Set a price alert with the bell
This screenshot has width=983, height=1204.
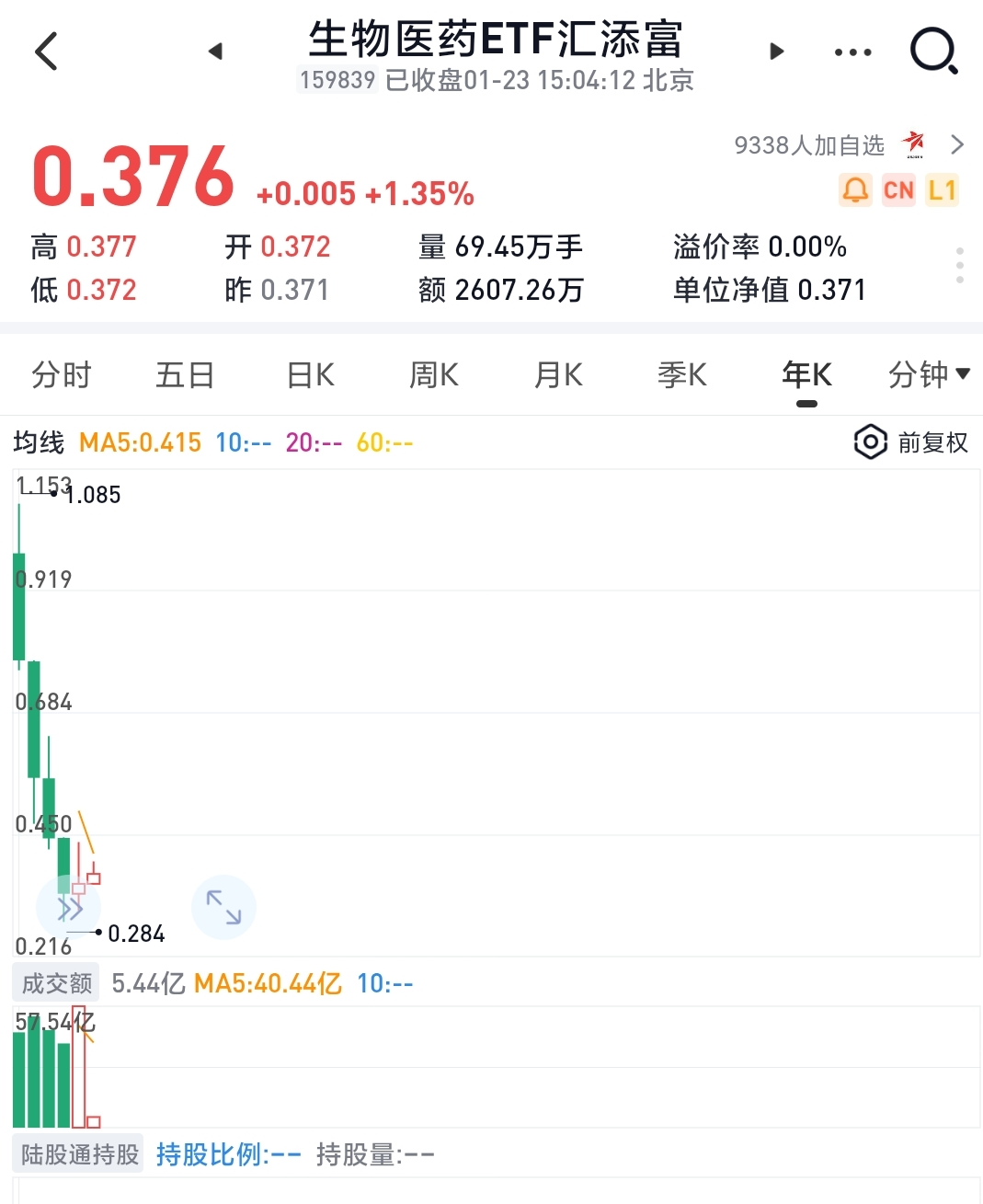coord(855,190)
